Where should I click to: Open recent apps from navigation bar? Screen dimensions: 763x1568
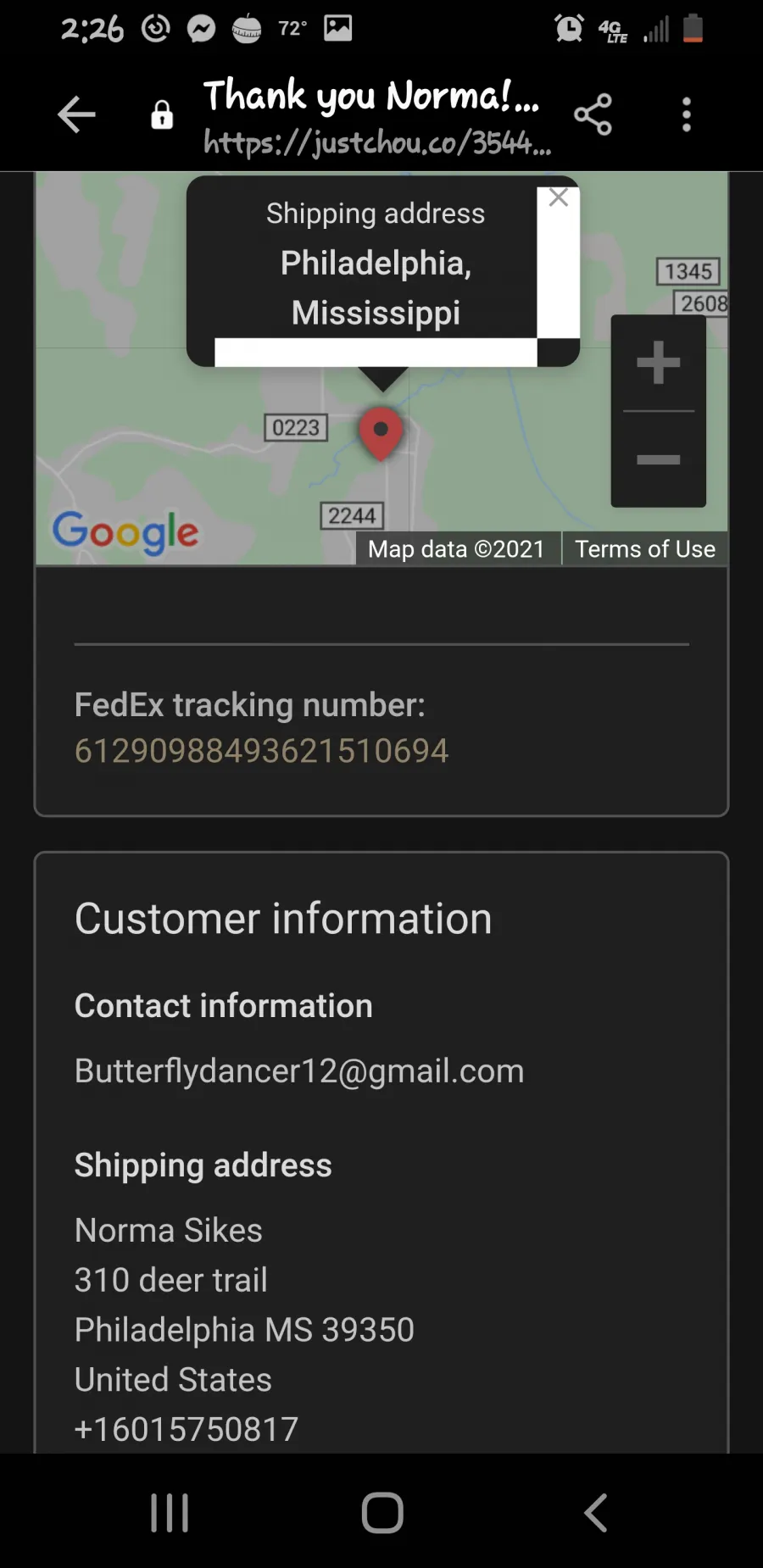170,1513
